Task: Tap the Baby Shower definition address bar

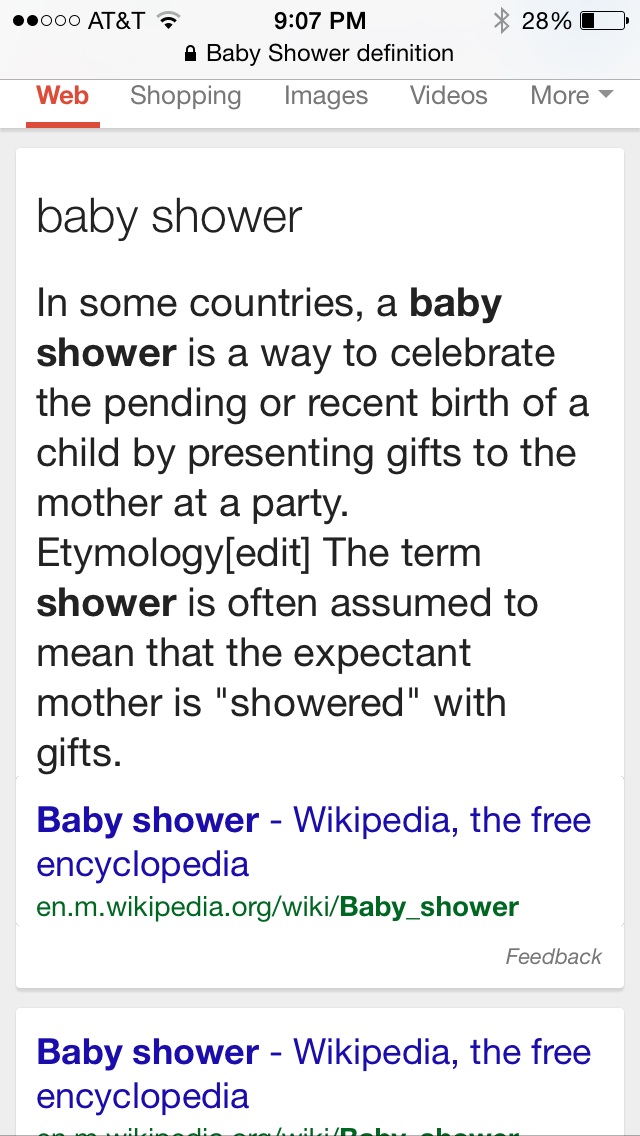Action: [320, 53]
